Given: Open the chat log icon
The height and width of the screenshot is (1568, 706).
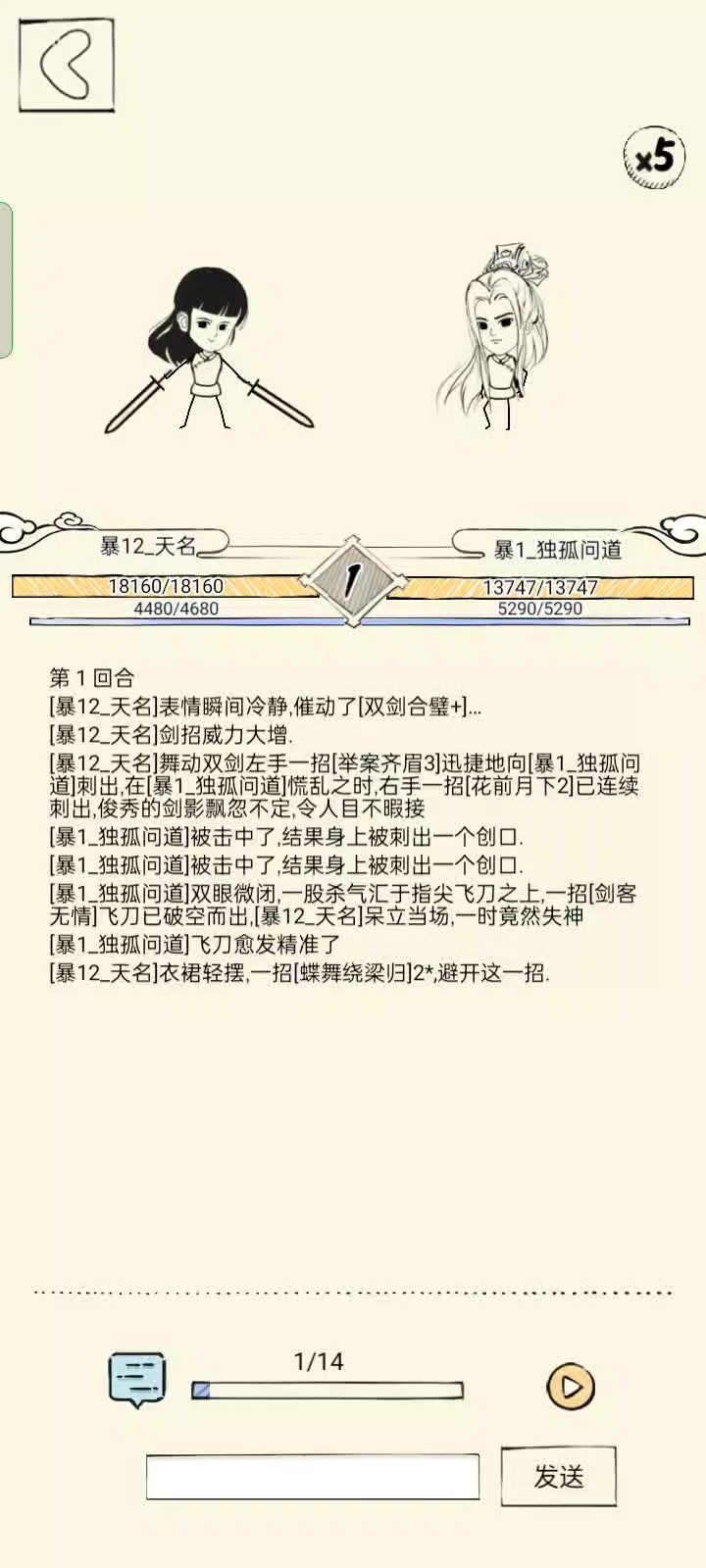Looking at the screenshot, I should coord(136,1380).
